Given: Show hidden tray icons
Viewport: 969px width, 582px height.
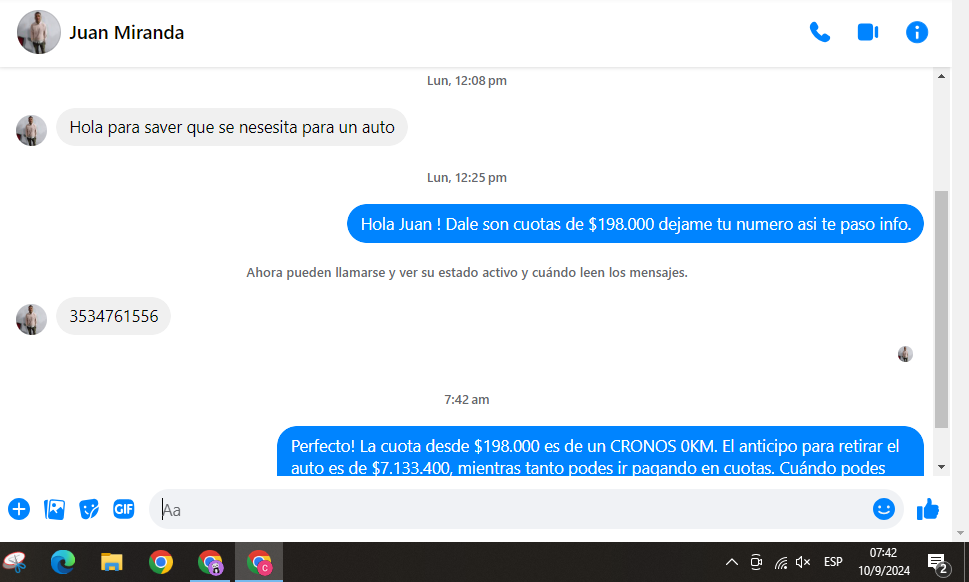Looking at the screenshot, I should point(731,562).
